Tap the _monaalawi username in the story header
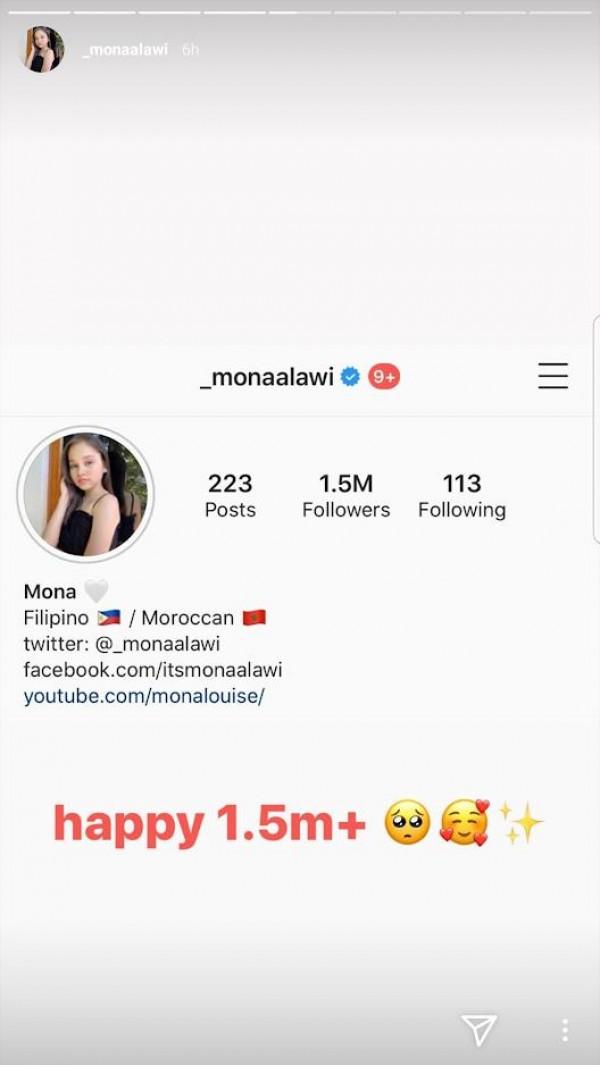 (124, 49)
